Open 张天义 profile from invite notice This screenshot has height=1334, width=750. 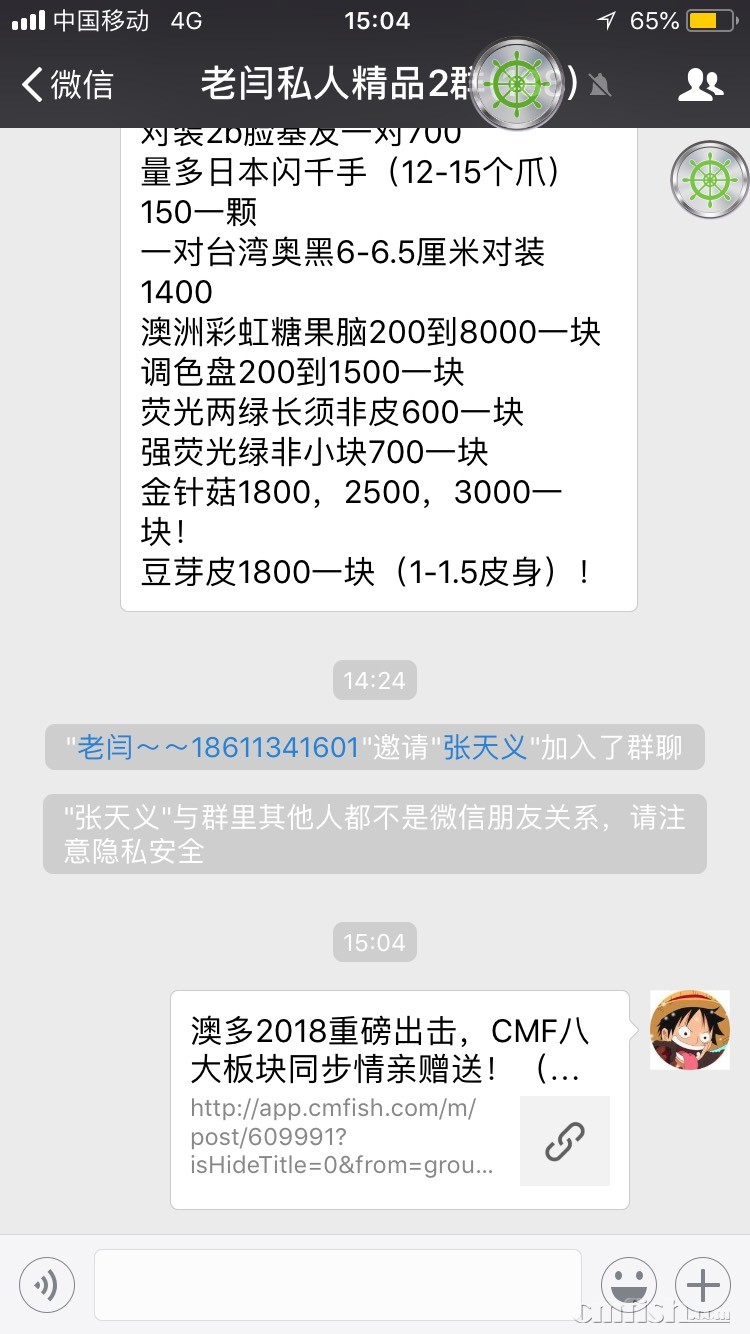[484, 747]
